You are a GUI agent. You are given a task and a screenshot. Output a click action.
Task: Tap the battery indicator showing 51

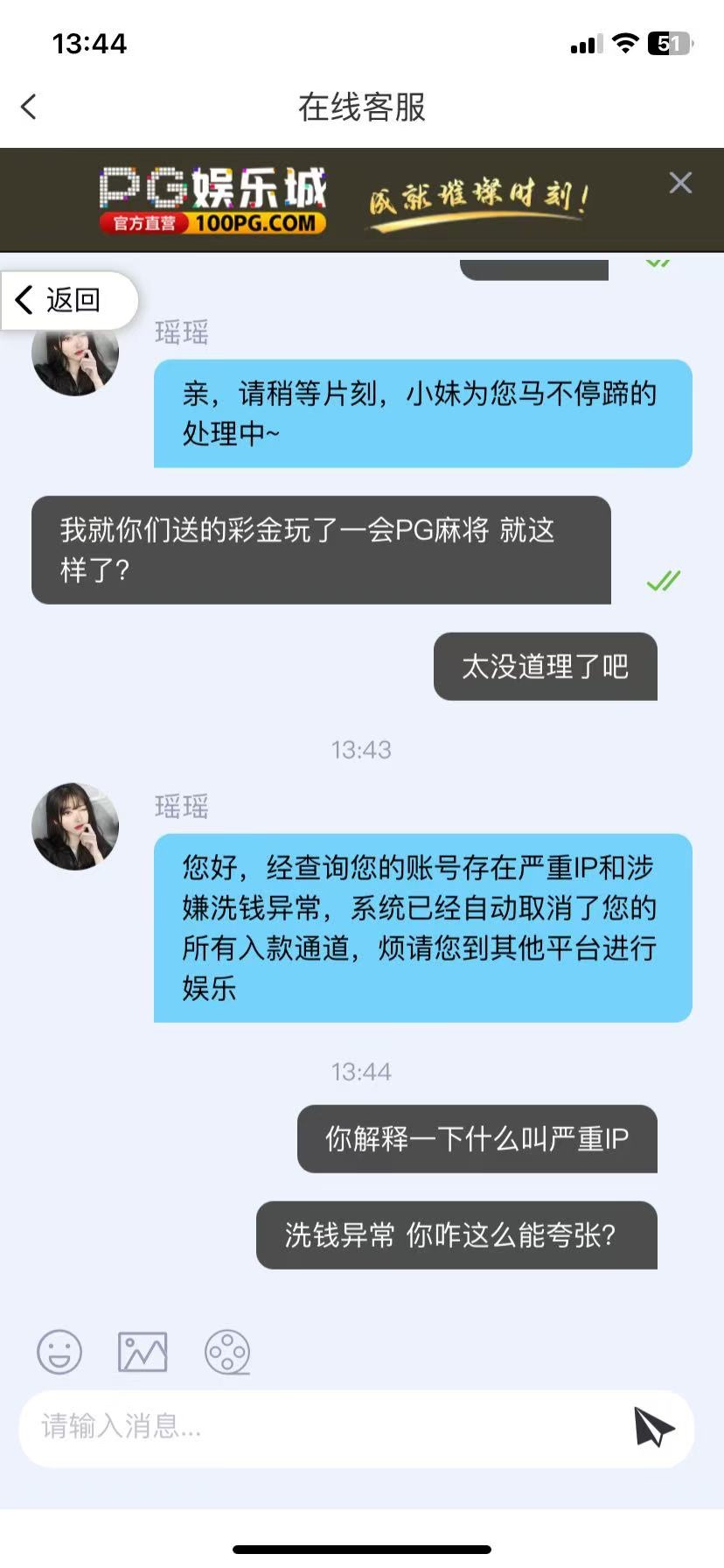point(671,42)
